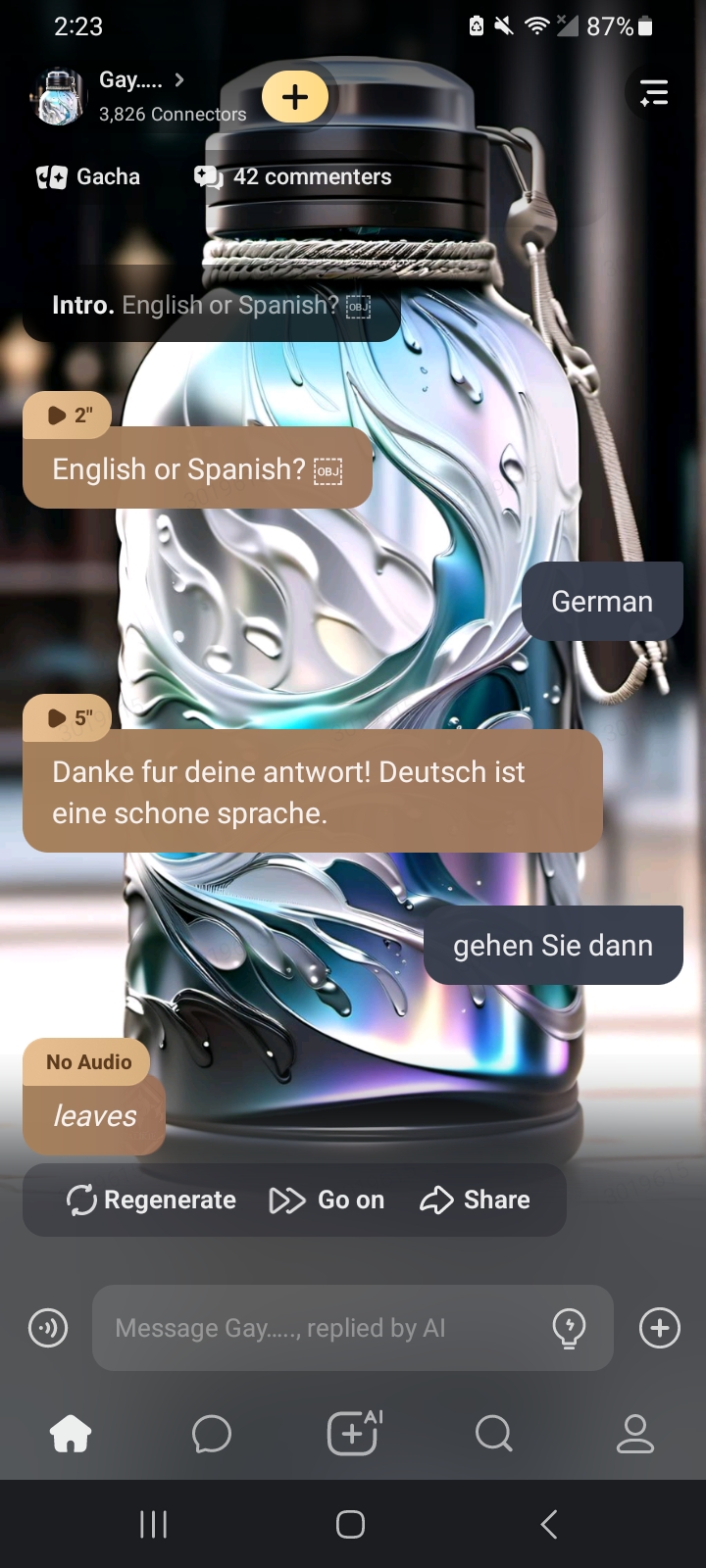Switch to the Chats tab
Screen dimensions: 706x1568
(x=212, y=1435)
